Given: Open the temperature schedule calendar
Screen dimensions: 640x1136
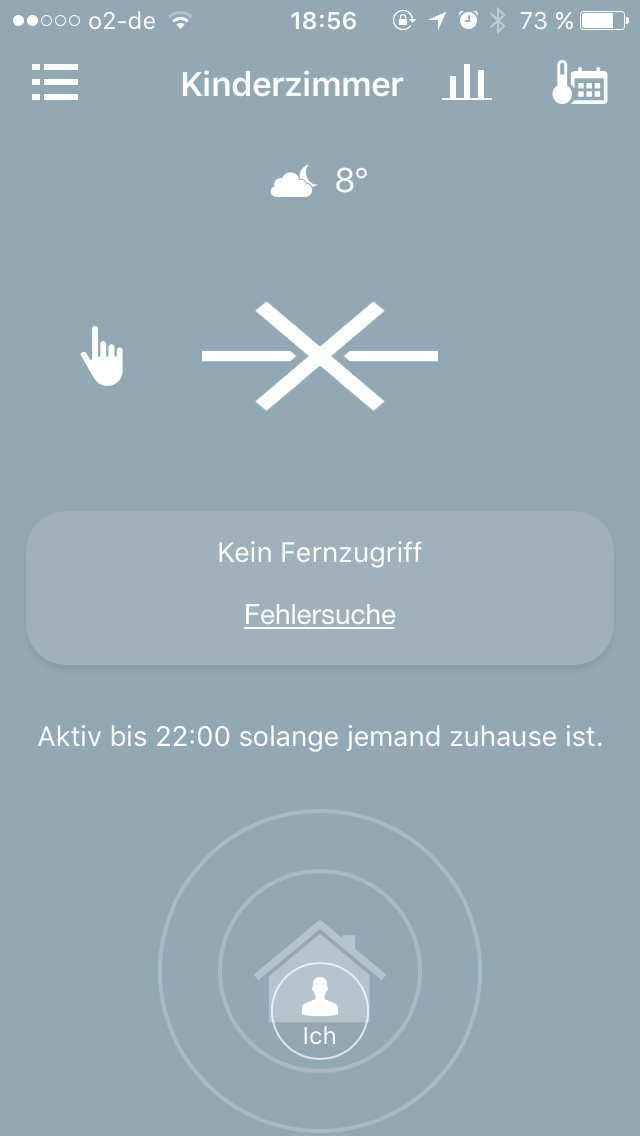Looking at the screenshot, I should 579,83.
